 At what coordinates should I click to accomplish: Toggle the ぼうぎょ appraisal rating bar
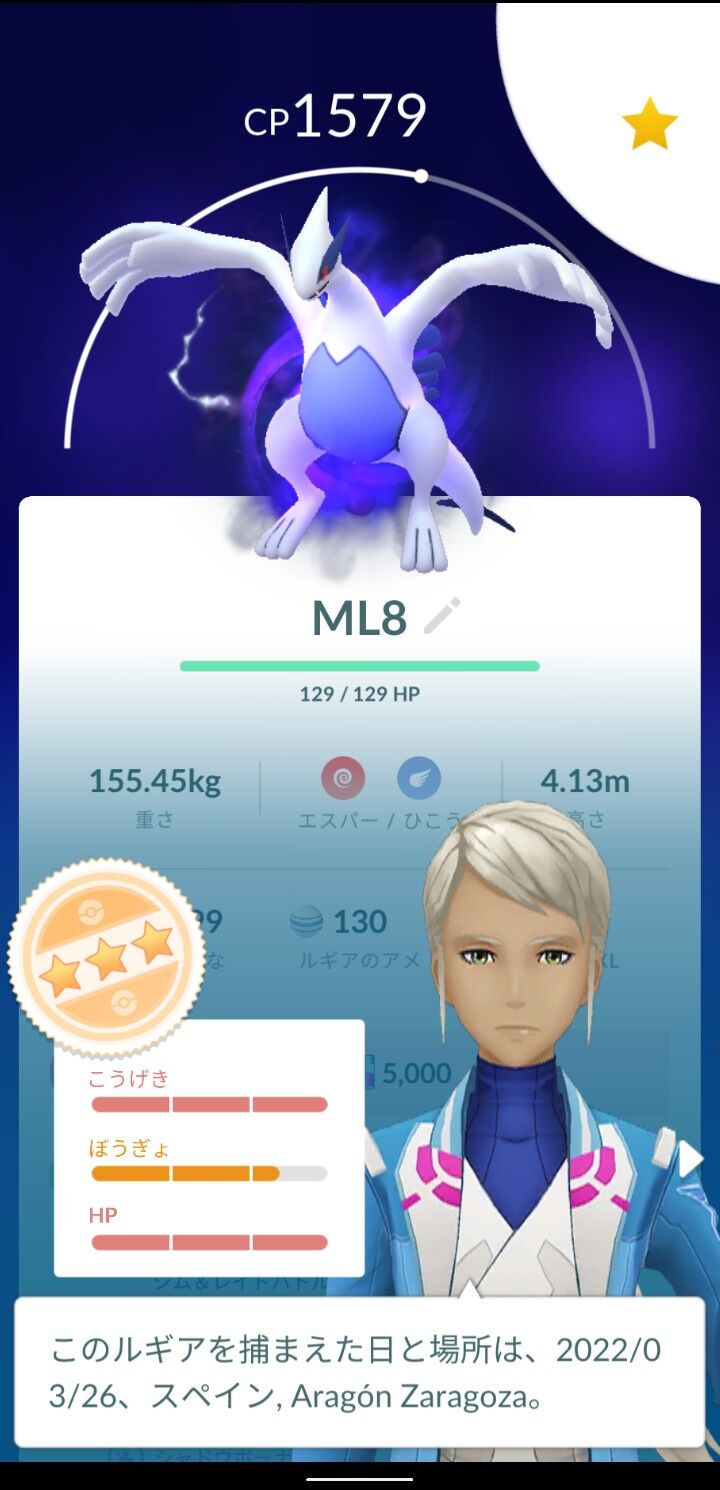point(208,1173)
